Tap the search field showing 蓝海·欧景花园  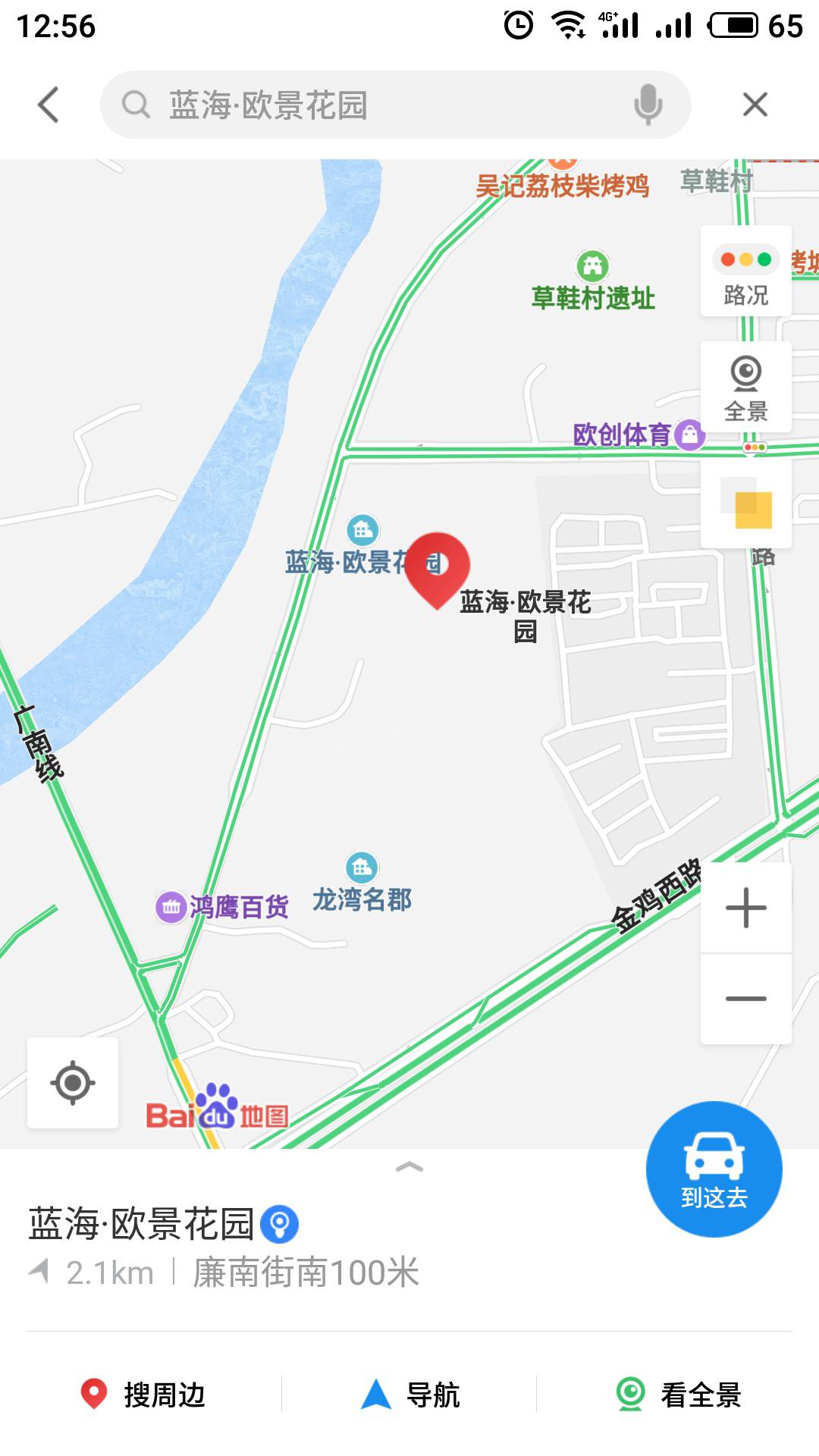coord(379,105)
